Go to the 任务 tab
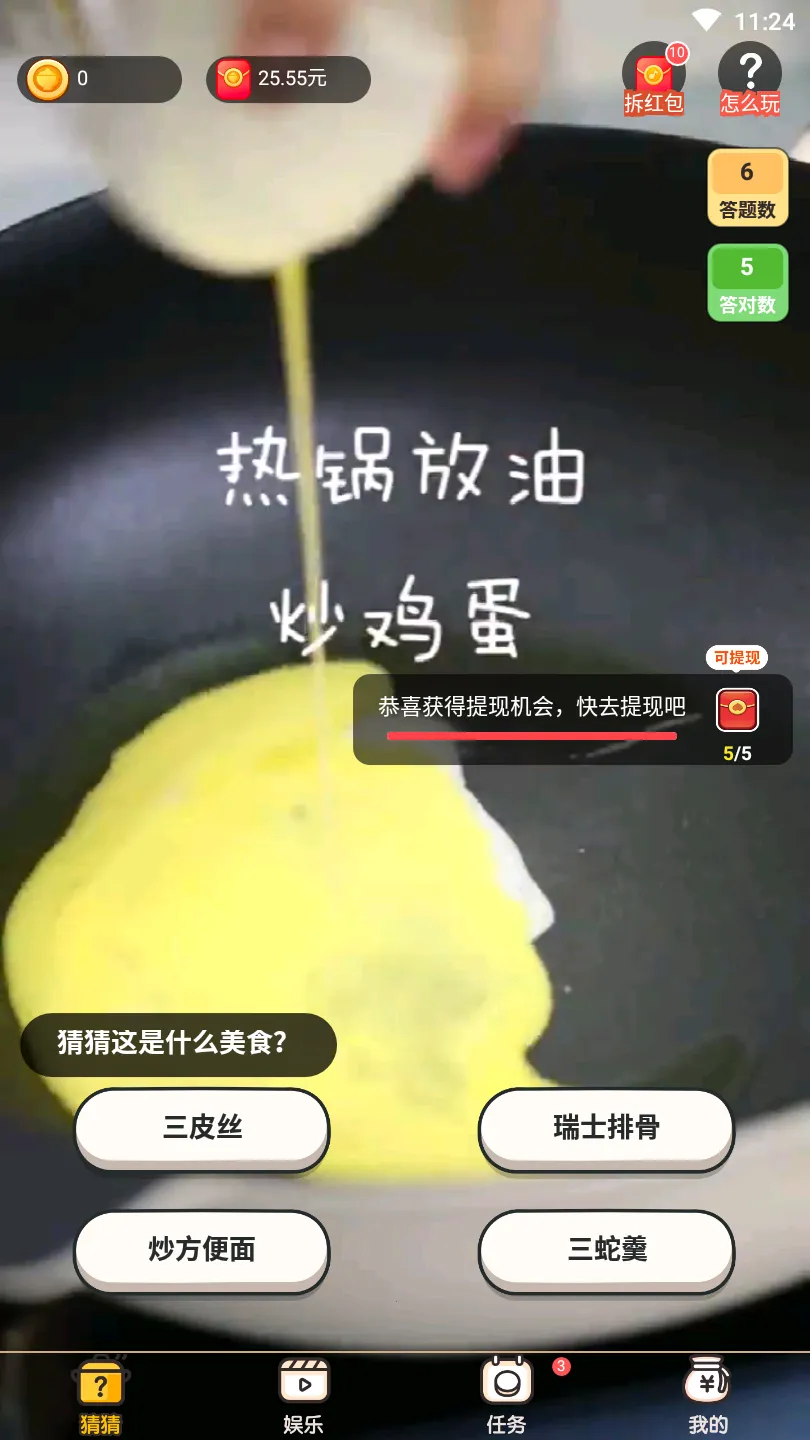 click(506, 1396)
